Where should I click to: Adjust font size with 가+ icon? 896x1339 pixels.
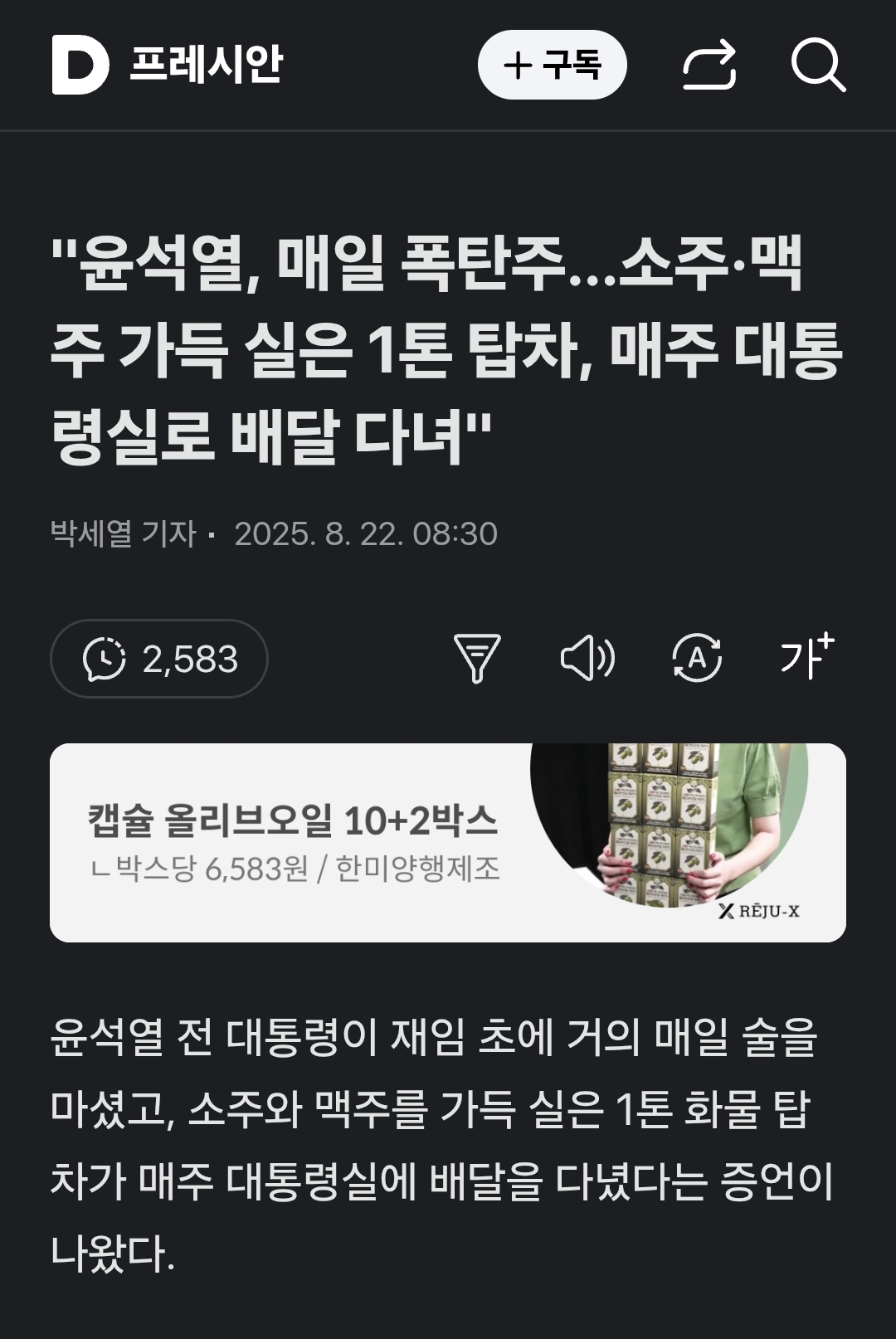[x=806, y=656]
